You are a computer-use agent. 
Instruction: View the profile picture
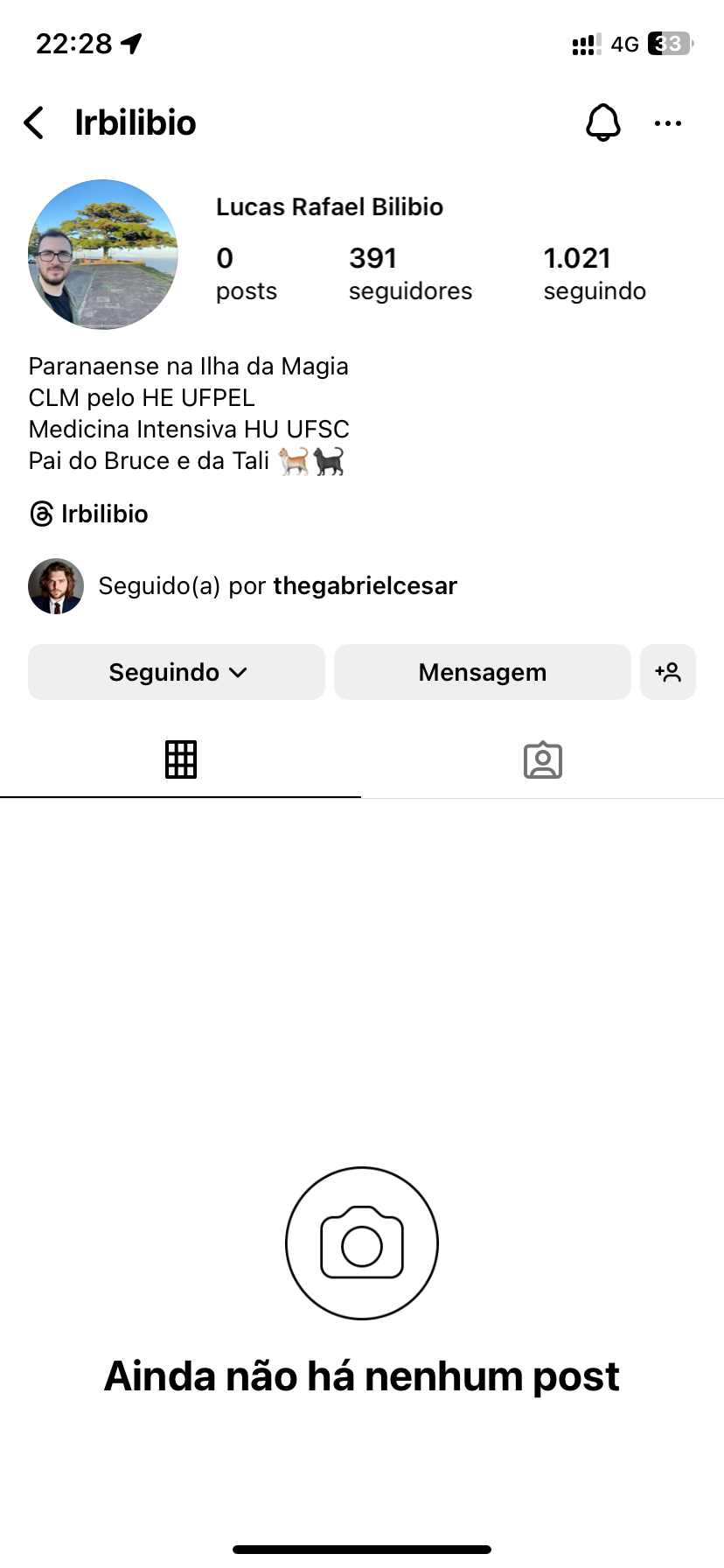[x=103, y=255]
